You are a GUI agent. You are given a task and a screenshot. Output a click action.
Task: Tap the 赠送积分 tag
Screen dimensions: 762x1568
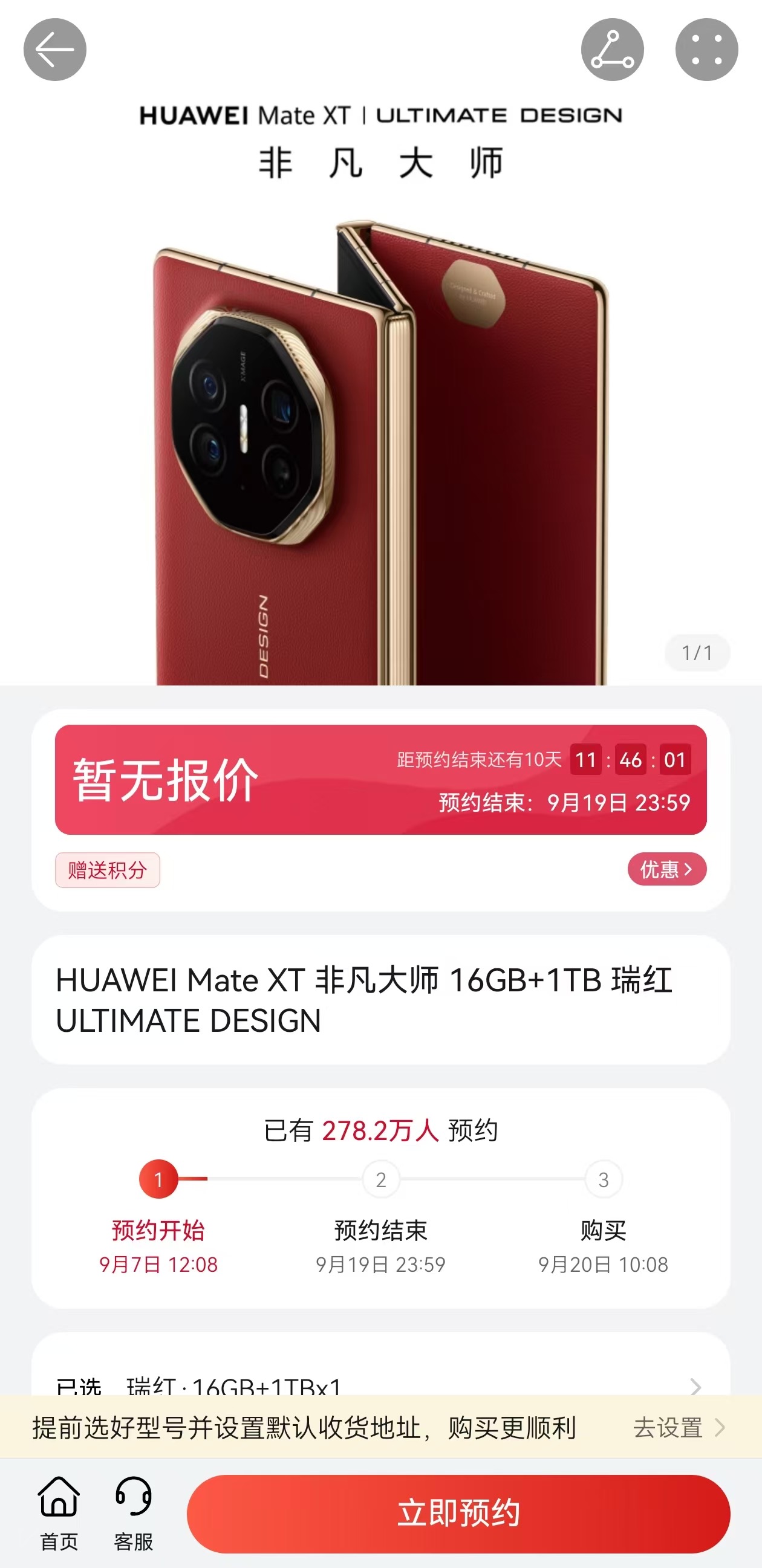pyautogui.click(x=107, y=870)
